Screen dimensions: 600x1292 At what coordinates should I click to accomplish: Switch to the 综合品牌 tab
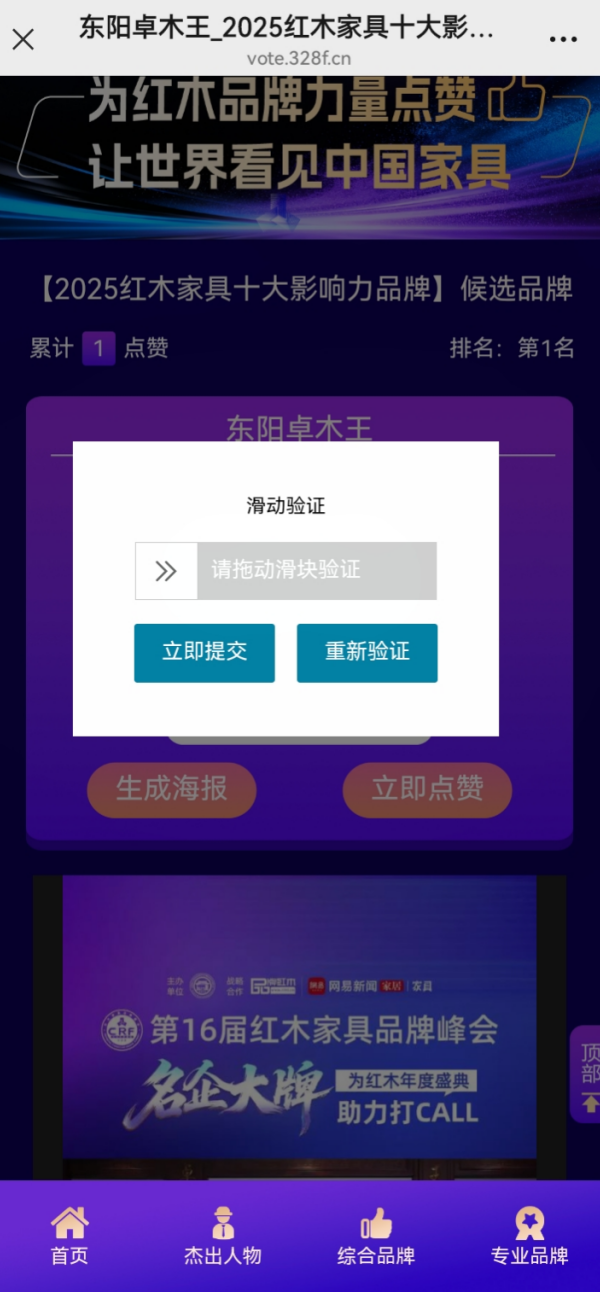[x=376, y=1236]
